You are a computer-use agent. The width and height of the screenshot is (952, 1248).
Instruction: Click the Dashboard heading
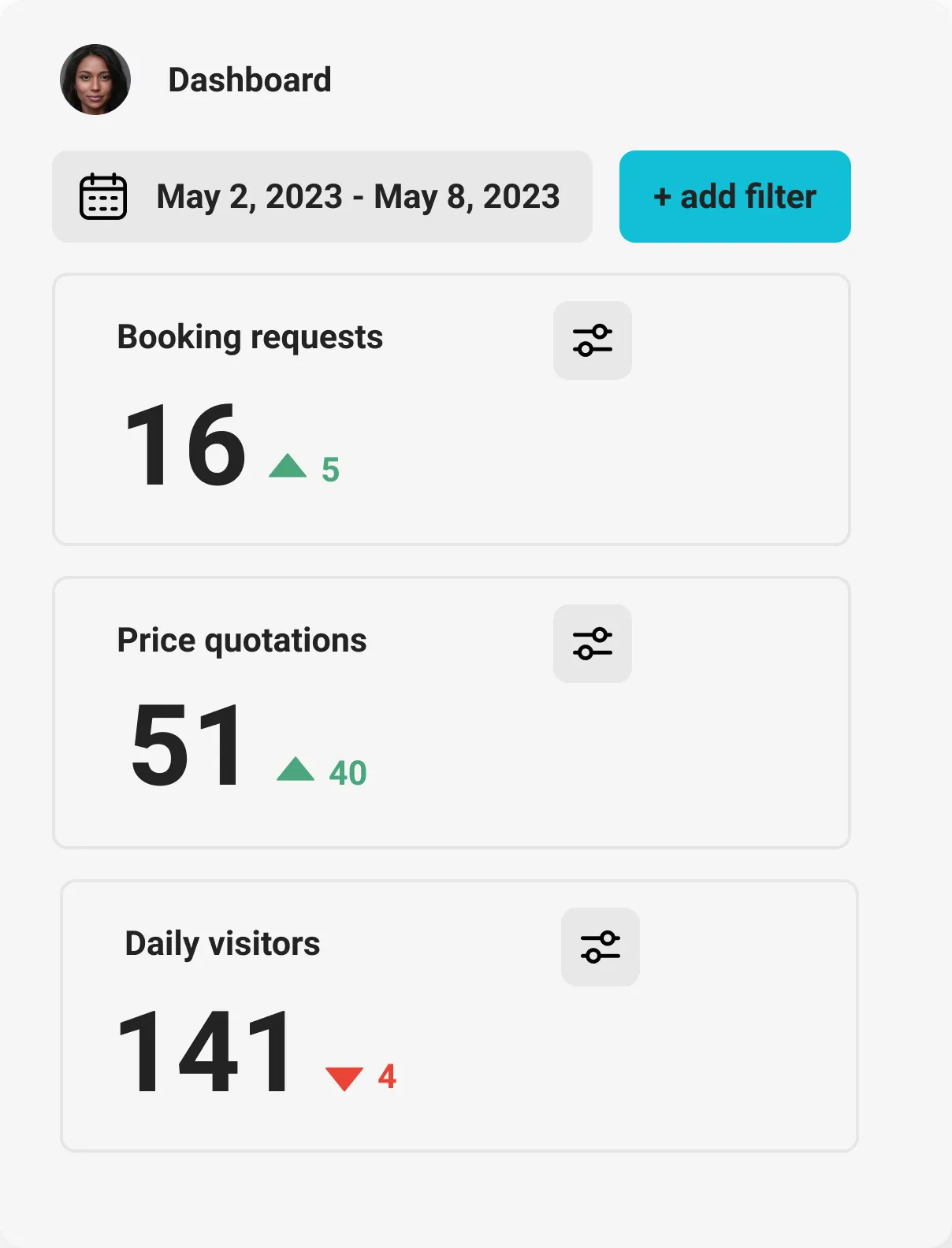point(250,79)
